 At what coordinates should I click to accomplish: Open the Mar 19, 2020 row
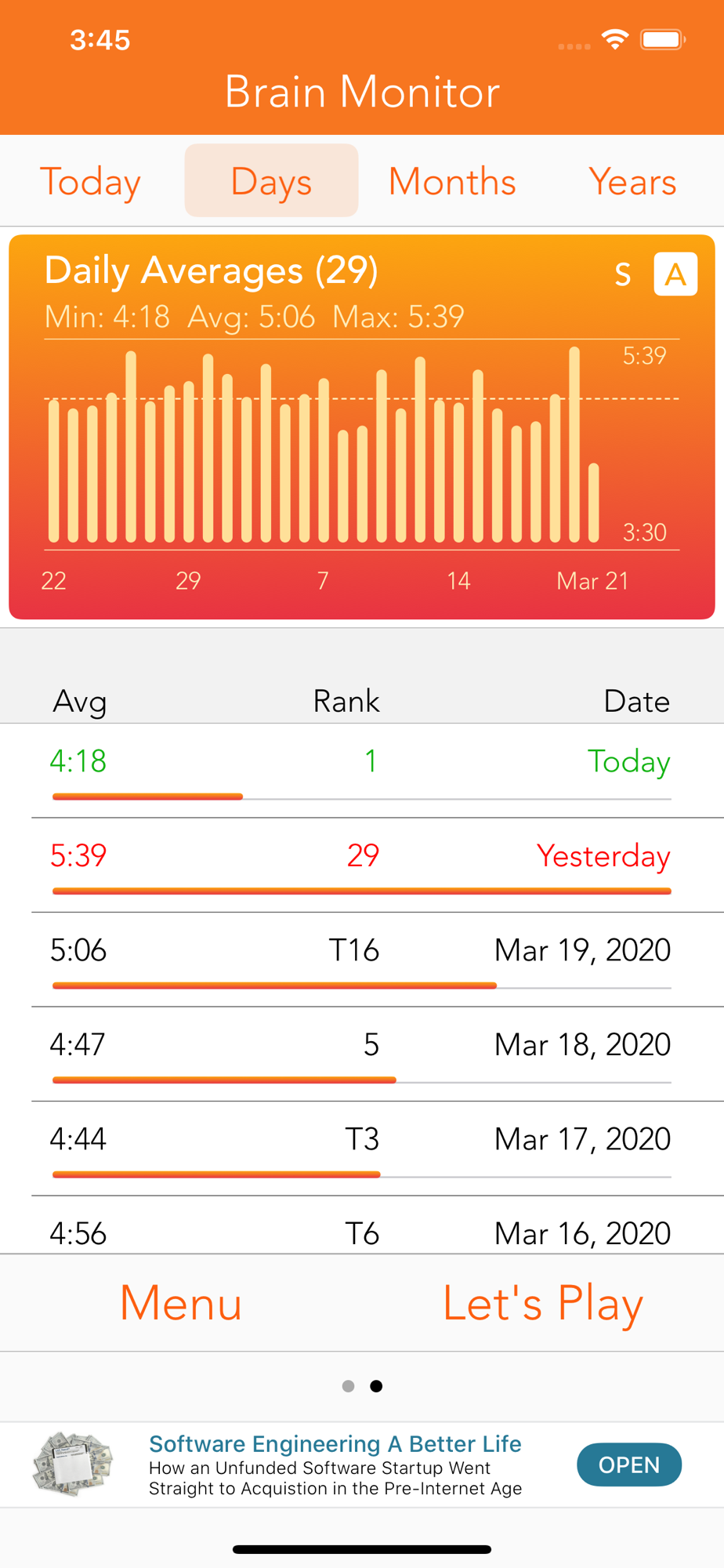362,960
